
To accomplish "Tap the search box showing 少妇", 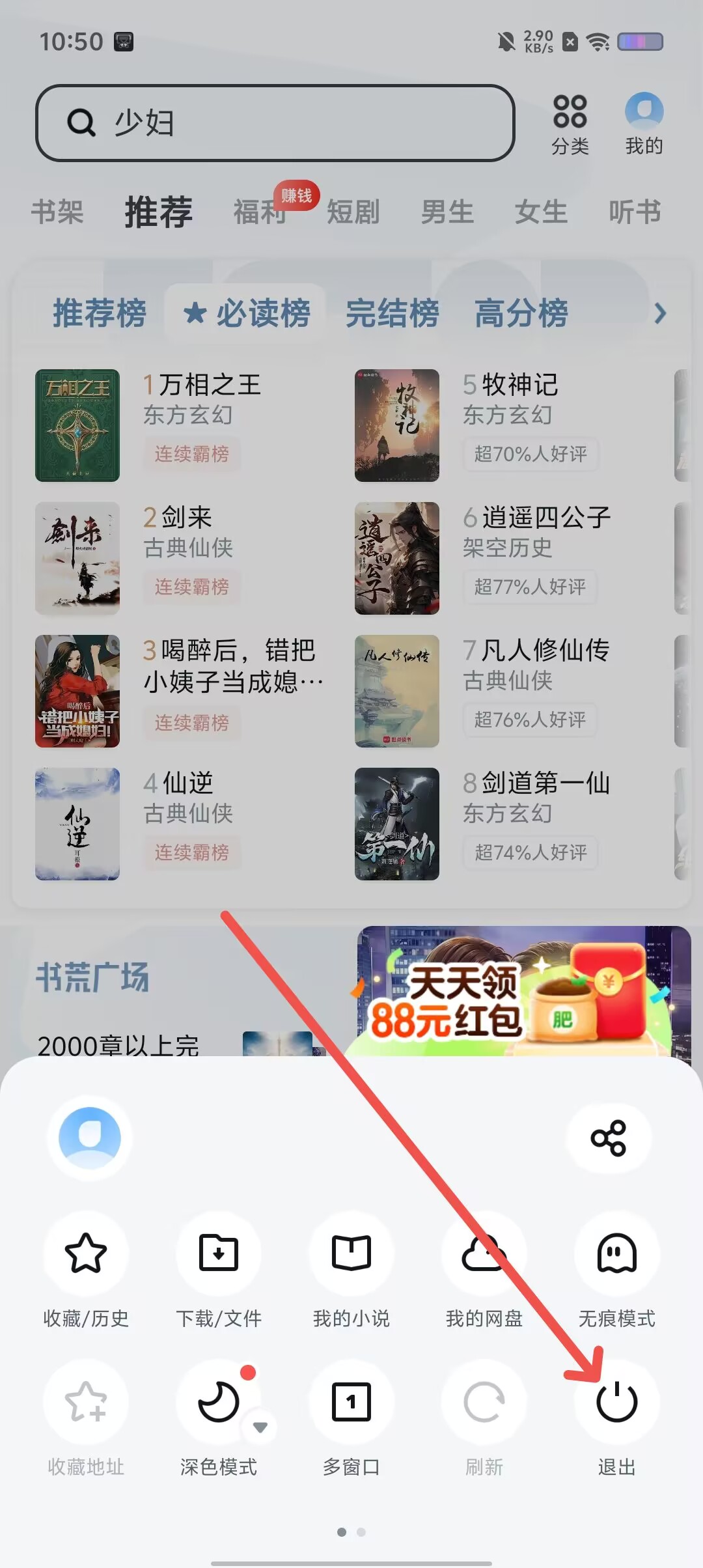I will tap(275, 122).
